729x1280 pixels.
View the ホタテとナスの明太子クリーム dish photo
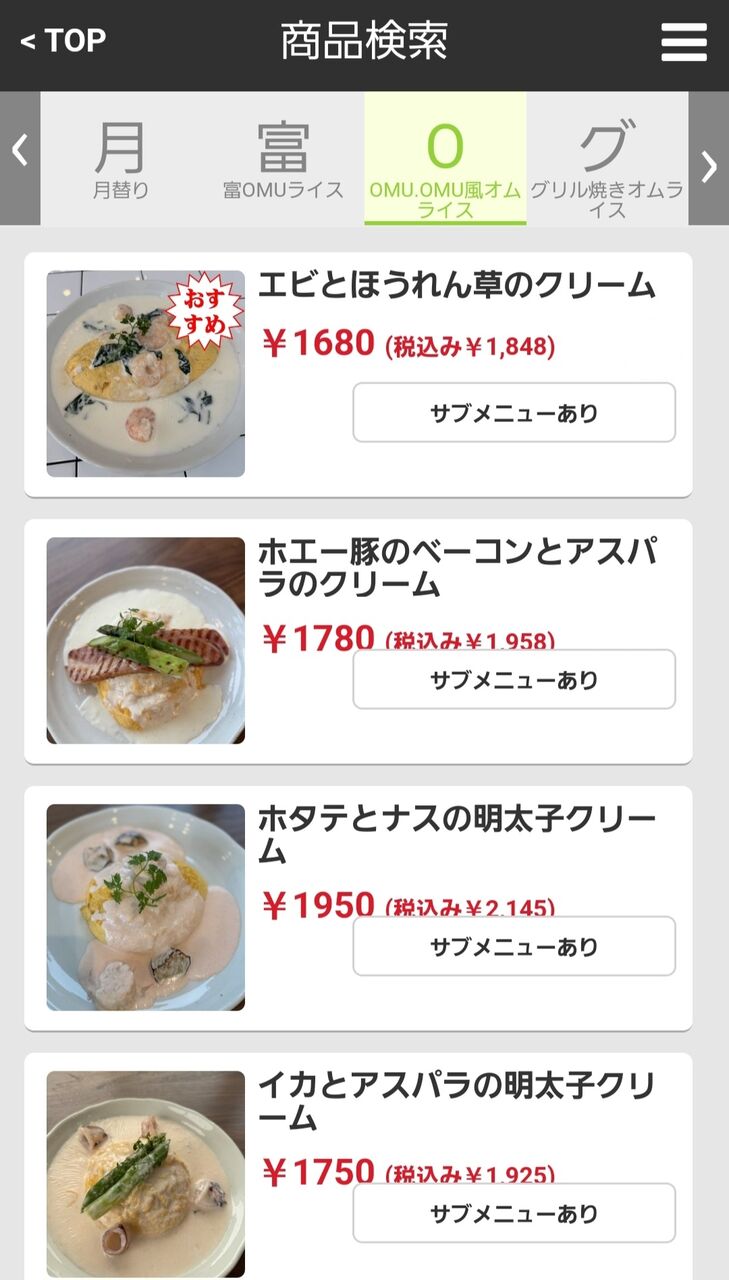coord(146,907)
